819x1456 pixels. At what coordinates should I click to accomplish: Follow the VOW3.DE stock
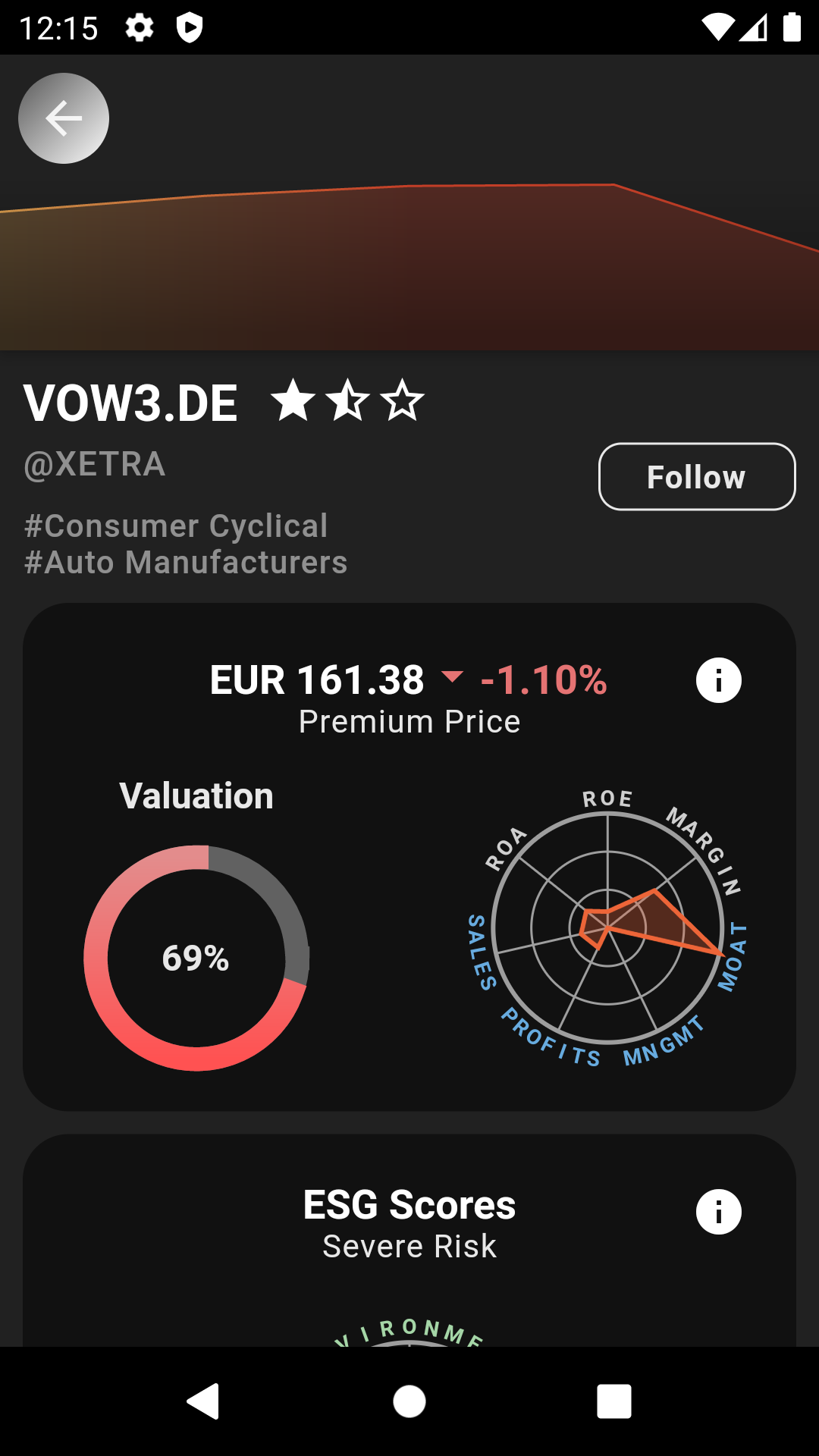(x=697, y=477)
